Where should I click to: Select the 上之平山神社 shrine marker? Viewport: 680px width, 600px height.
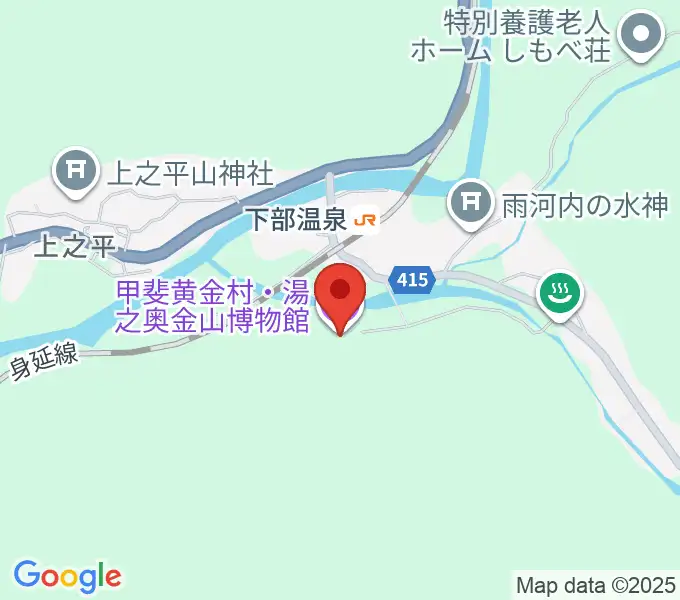coord(75,172)
